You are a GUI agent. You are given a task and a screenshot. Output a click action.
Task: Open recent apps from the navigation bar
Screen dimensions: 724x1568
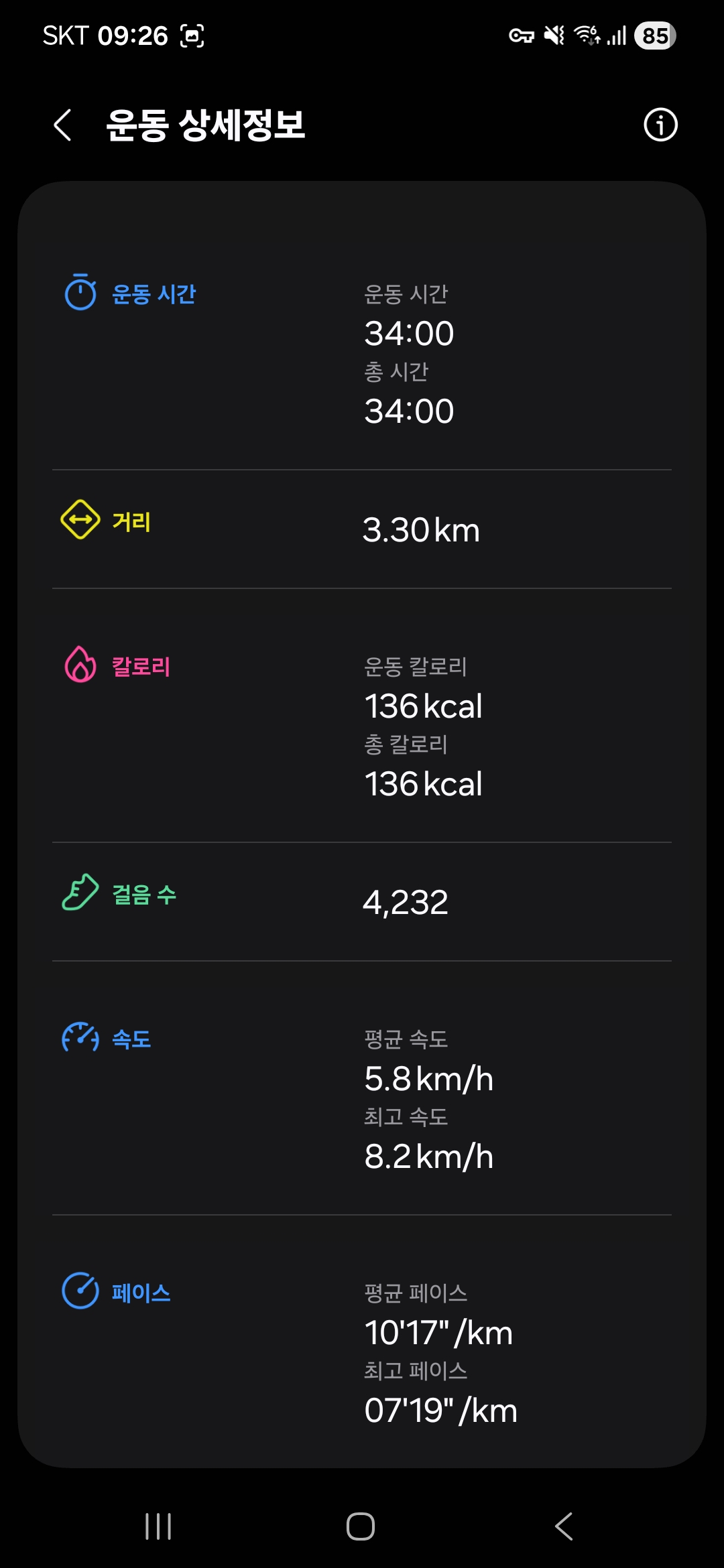click(158, 1526)
